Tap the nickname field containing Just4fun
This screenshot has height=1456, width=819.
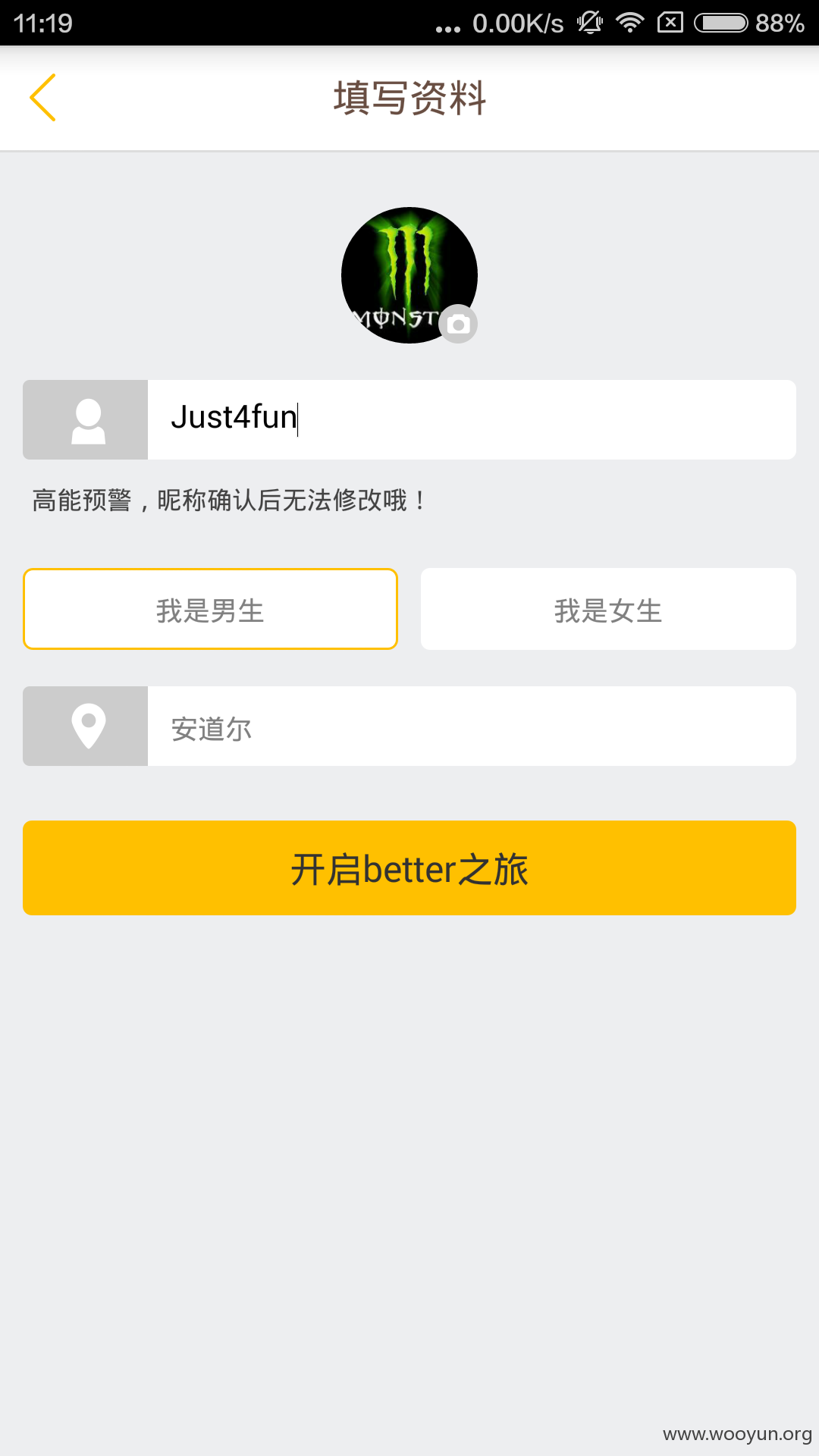pyautogui.click(x=472, y=419)
